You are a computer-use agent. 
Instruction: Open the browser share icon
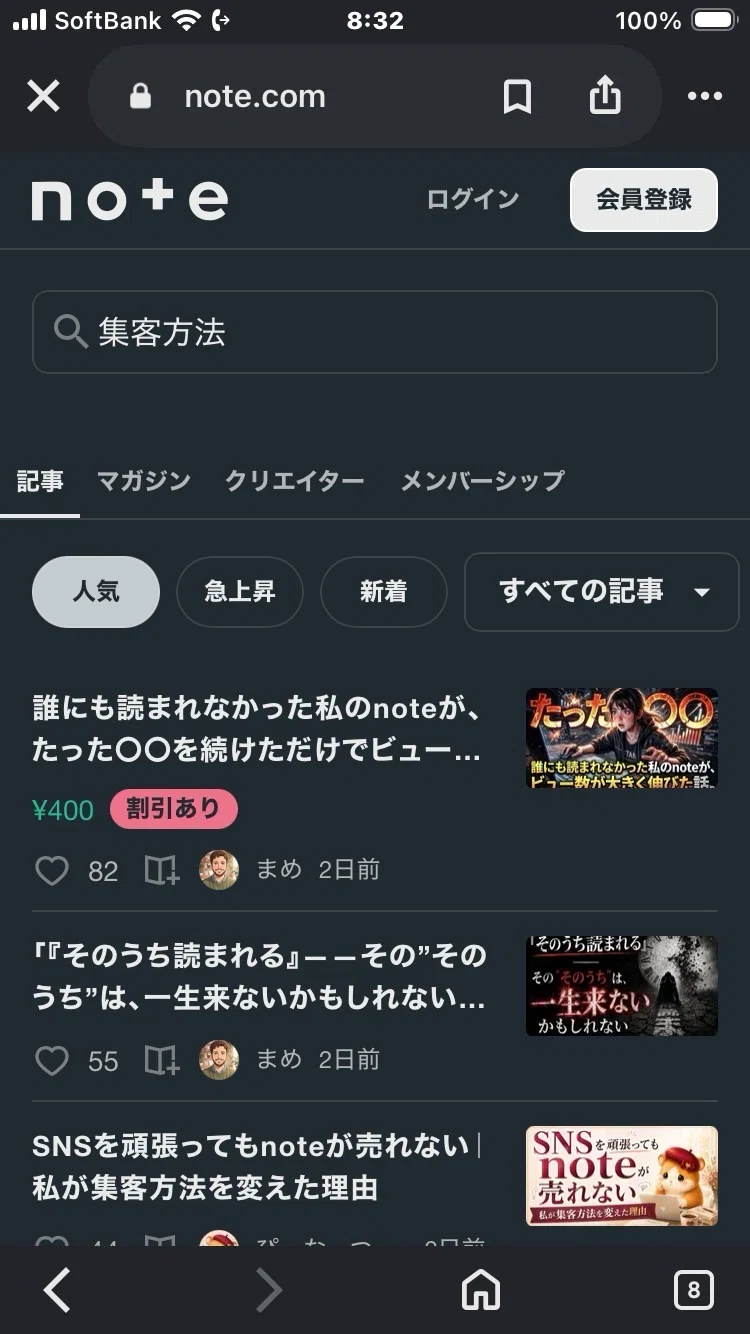605,95
